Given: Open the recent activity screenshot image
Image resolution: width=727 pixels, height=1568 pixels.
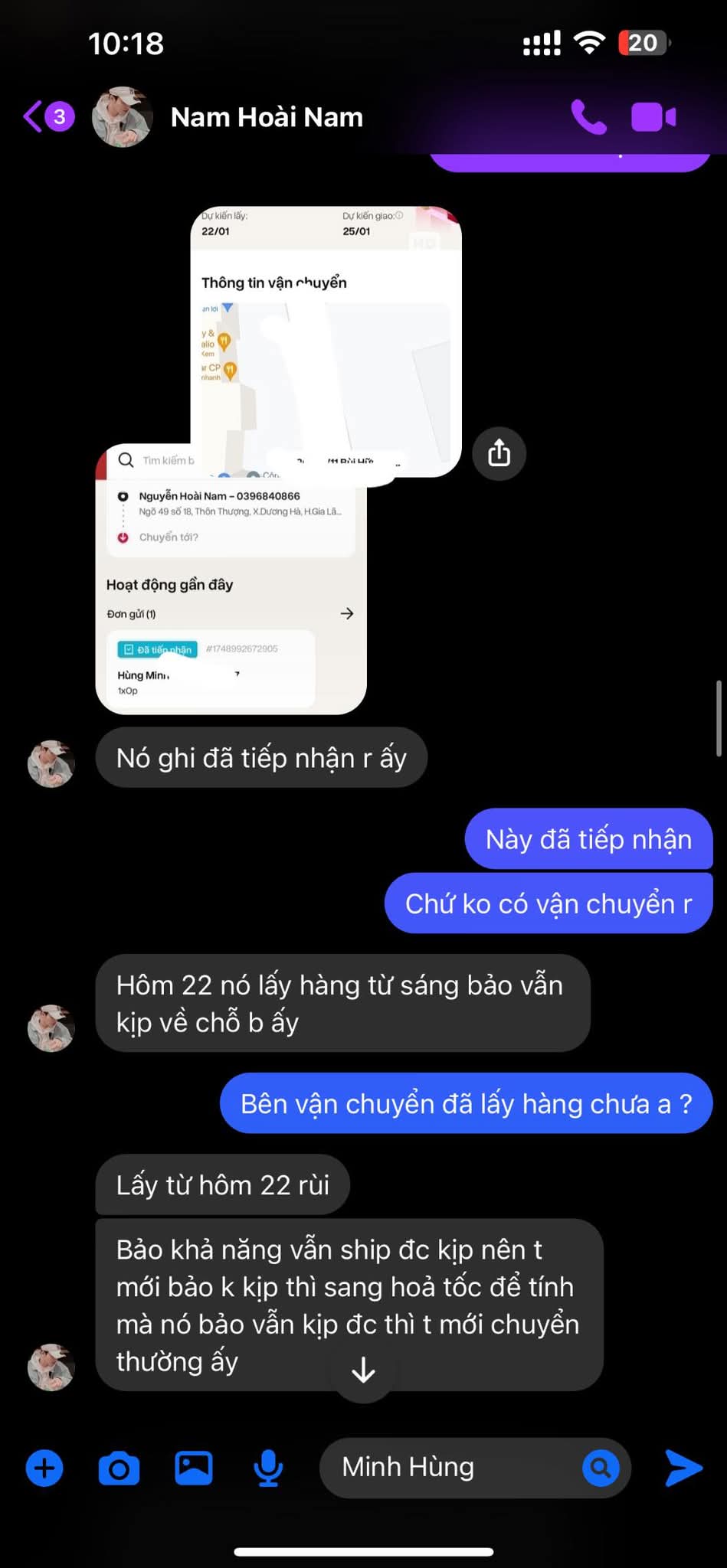Looking at the screenshot, I should 230,597.
